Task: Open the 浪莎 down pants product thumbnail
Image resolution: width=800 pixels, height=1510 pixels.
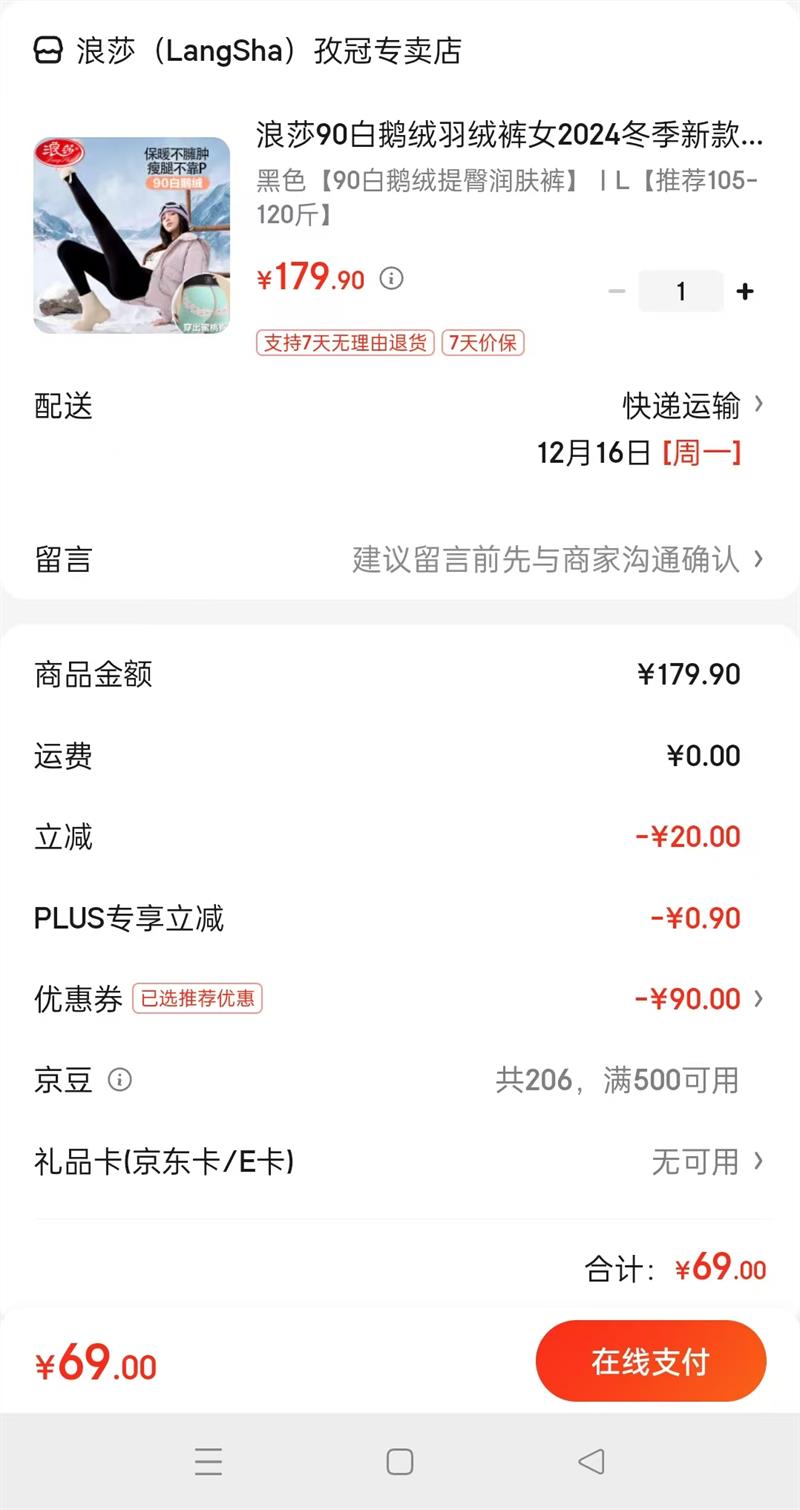Action: pos(131,236)
